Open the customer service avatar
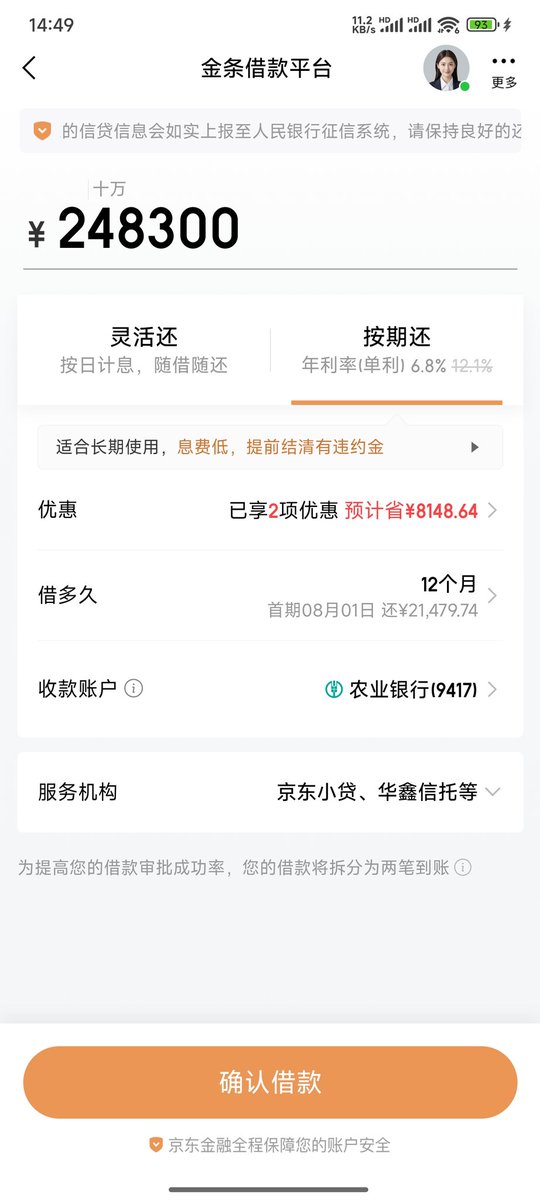The height and width of the screenshot is (1200, 540). [446, 68]
